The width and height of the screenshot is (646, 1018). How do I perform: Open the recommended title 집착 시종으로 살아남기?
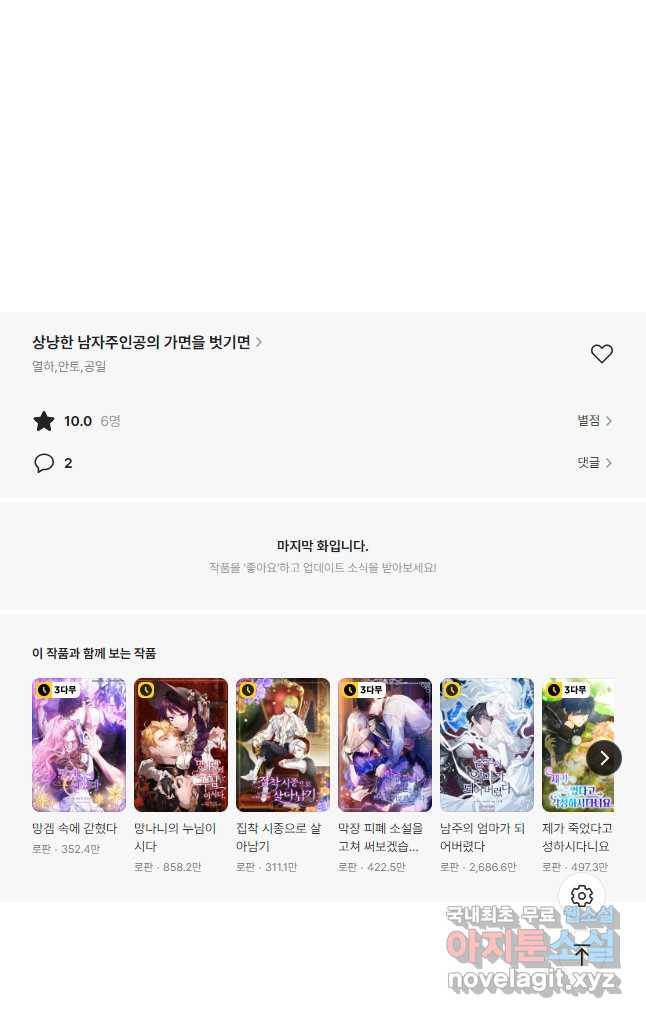tap(283, 745)
